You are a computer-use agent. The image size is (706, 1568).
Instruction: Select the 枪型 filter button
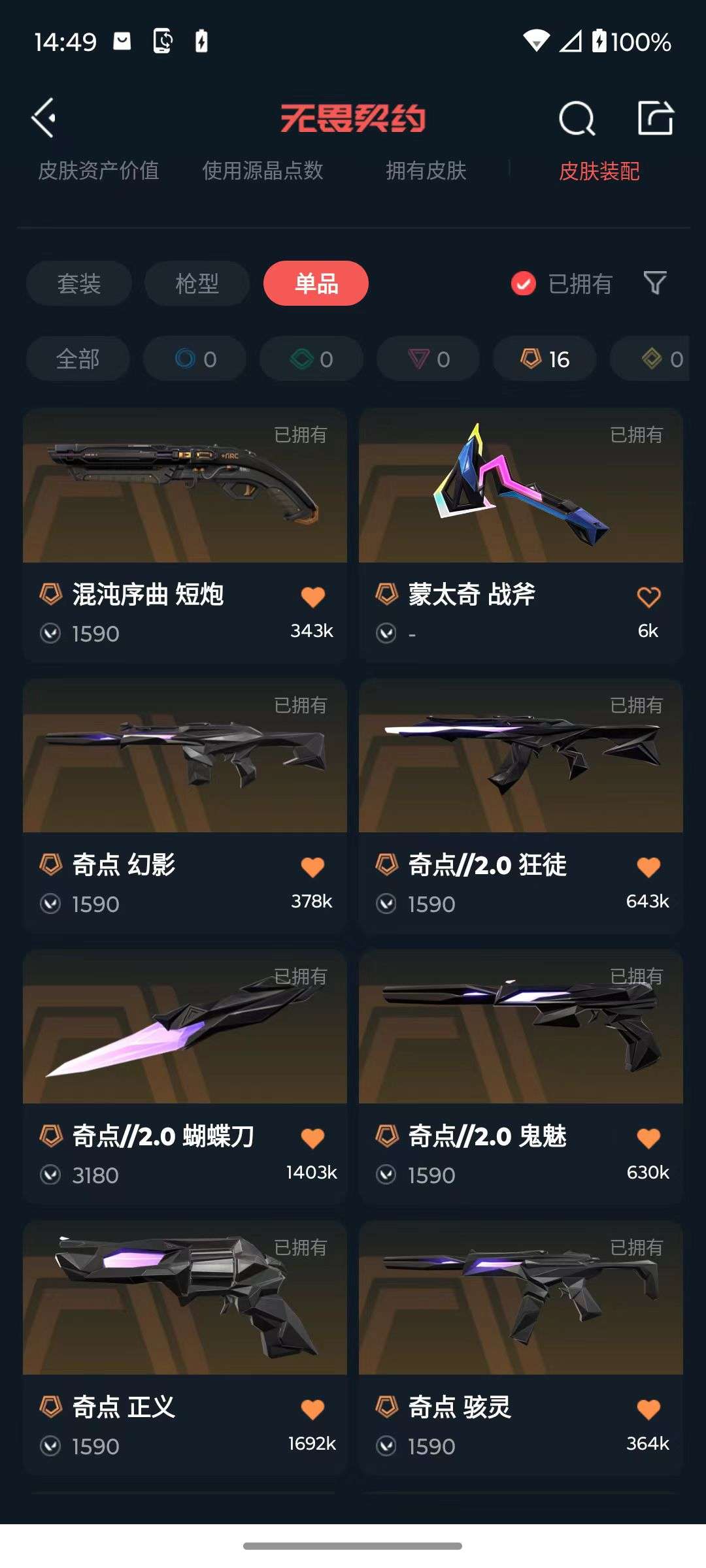click(196, 283)
